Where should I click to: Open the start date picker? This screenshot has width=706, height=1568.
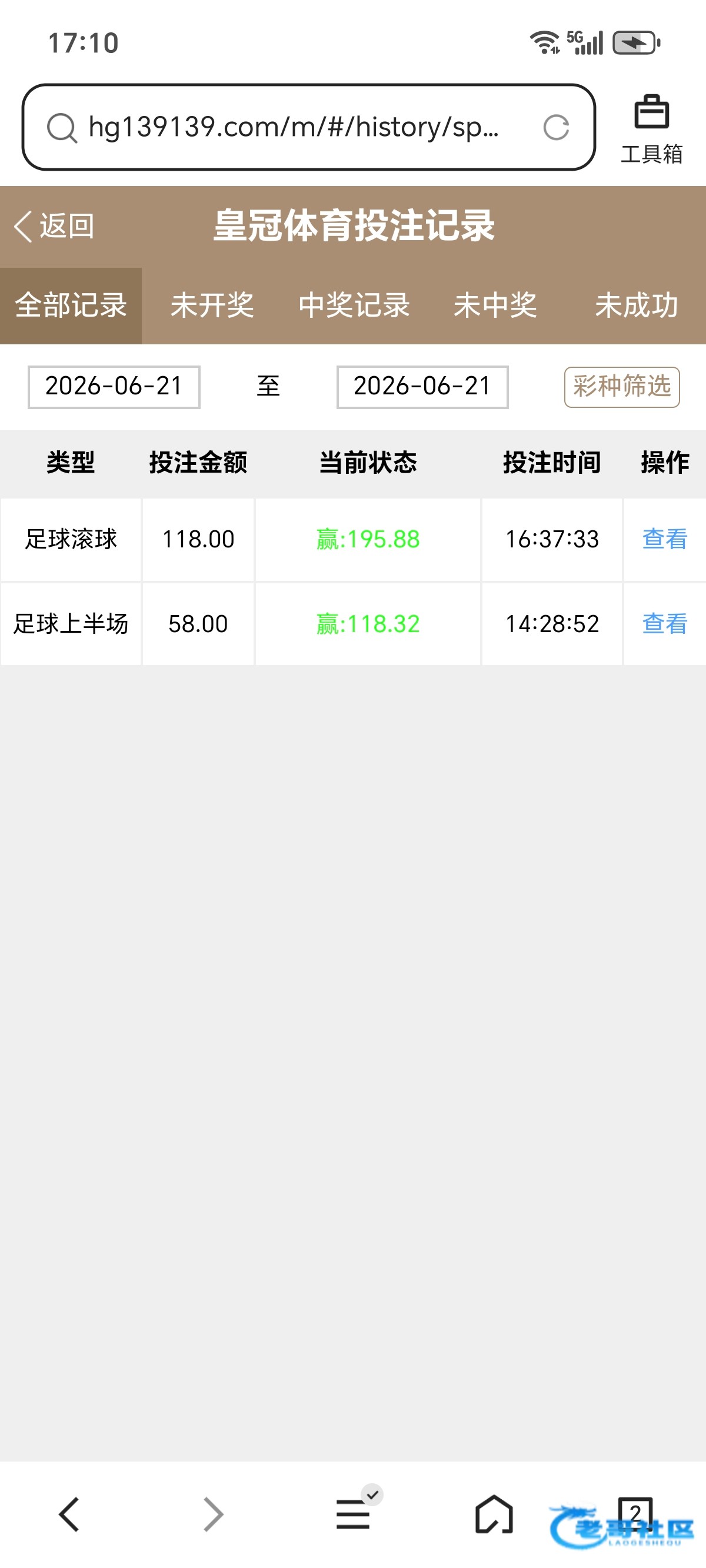(114, 387)
